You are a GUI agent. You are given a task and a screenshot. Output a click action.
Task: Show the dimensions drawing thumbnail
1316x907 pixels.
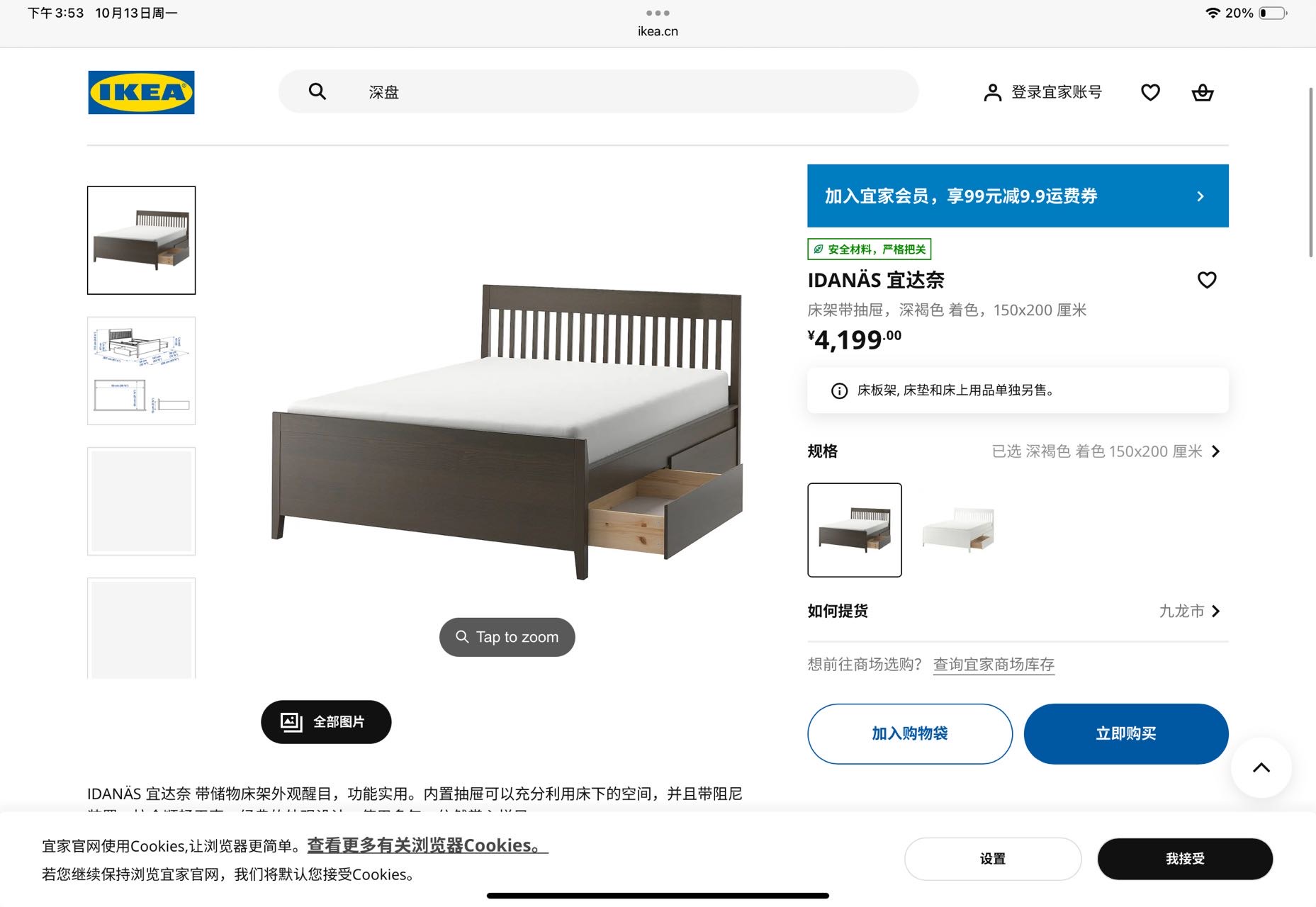tap(141, 371)
